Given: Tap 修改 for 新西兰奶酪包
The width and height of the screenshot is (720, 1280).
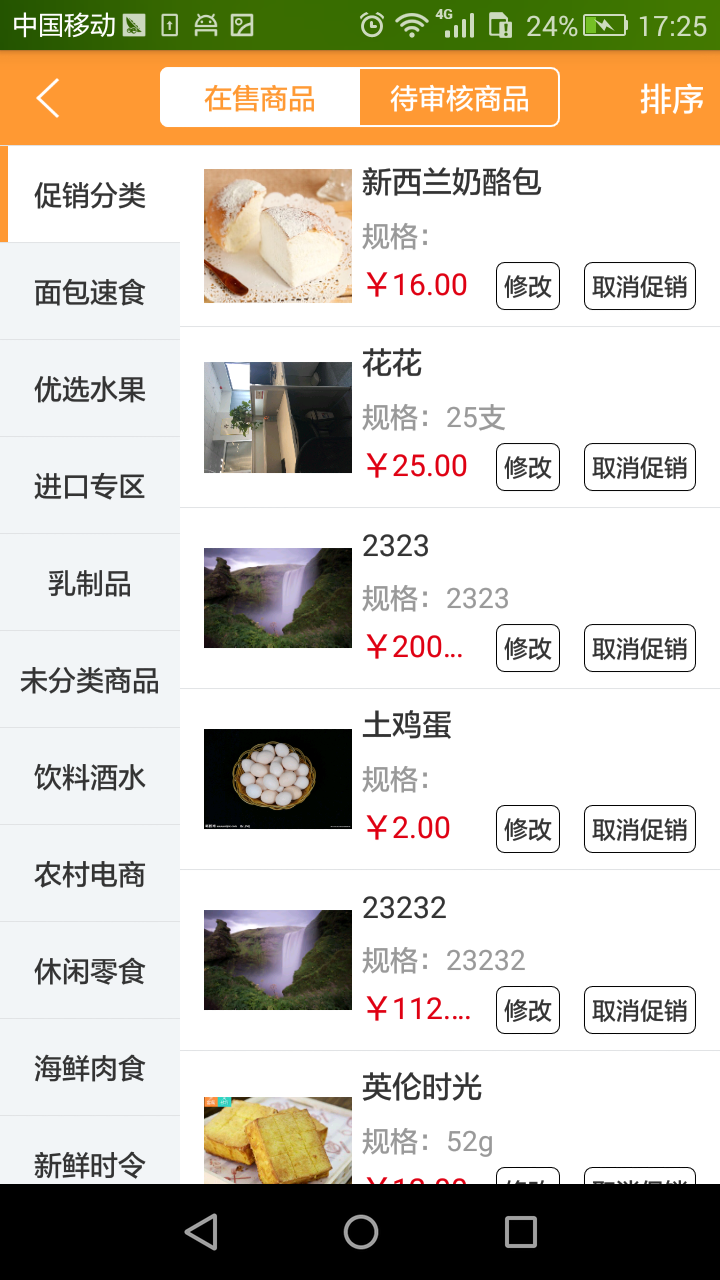Looking at the screenshot, I should point(528,286).
